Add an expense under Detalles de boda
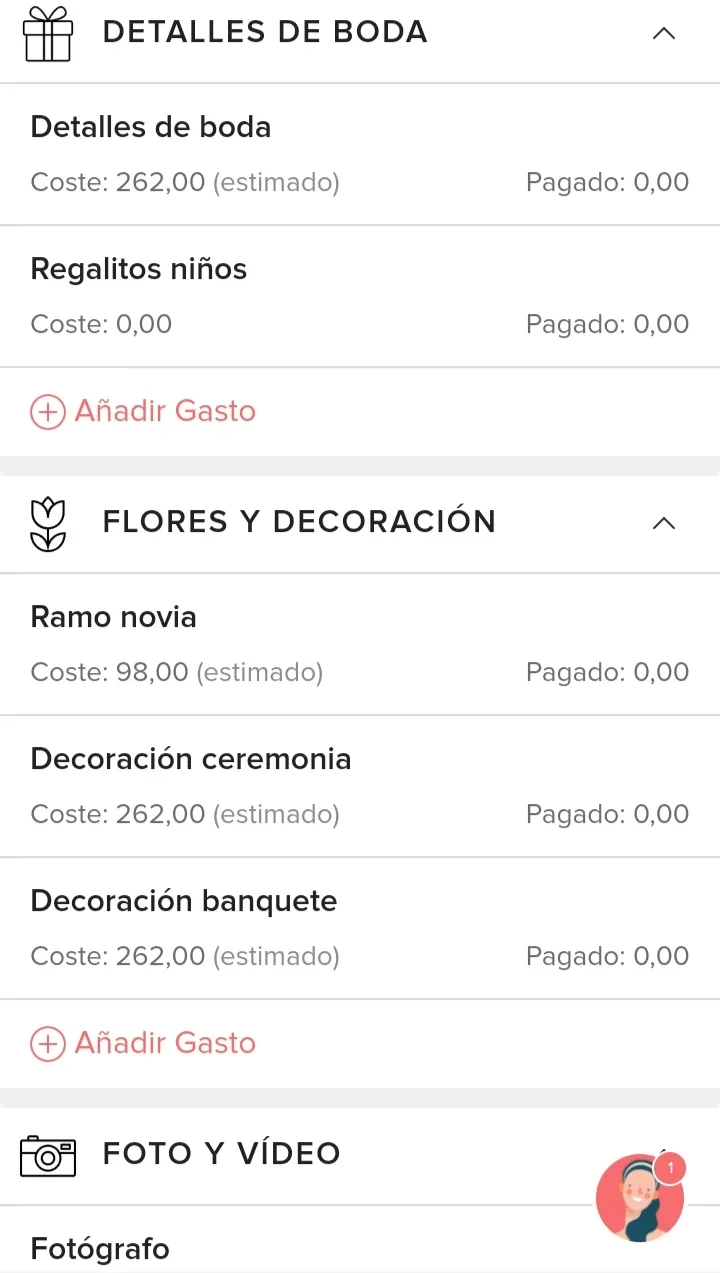Image resolution: width=720 pixels, height=1273 pixels. coord(143,411)
